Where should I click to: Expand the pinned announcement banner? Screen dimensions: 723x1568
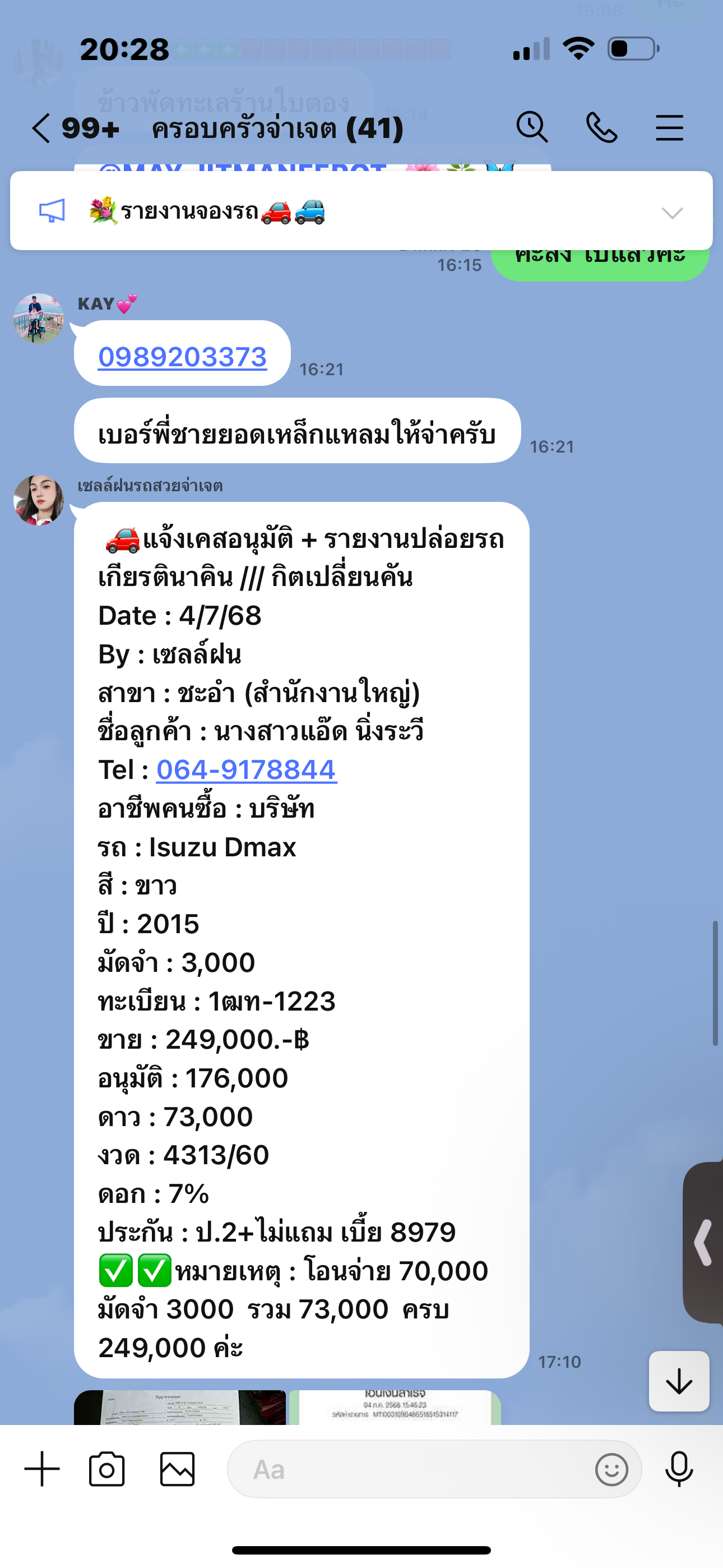click(672, 213)
